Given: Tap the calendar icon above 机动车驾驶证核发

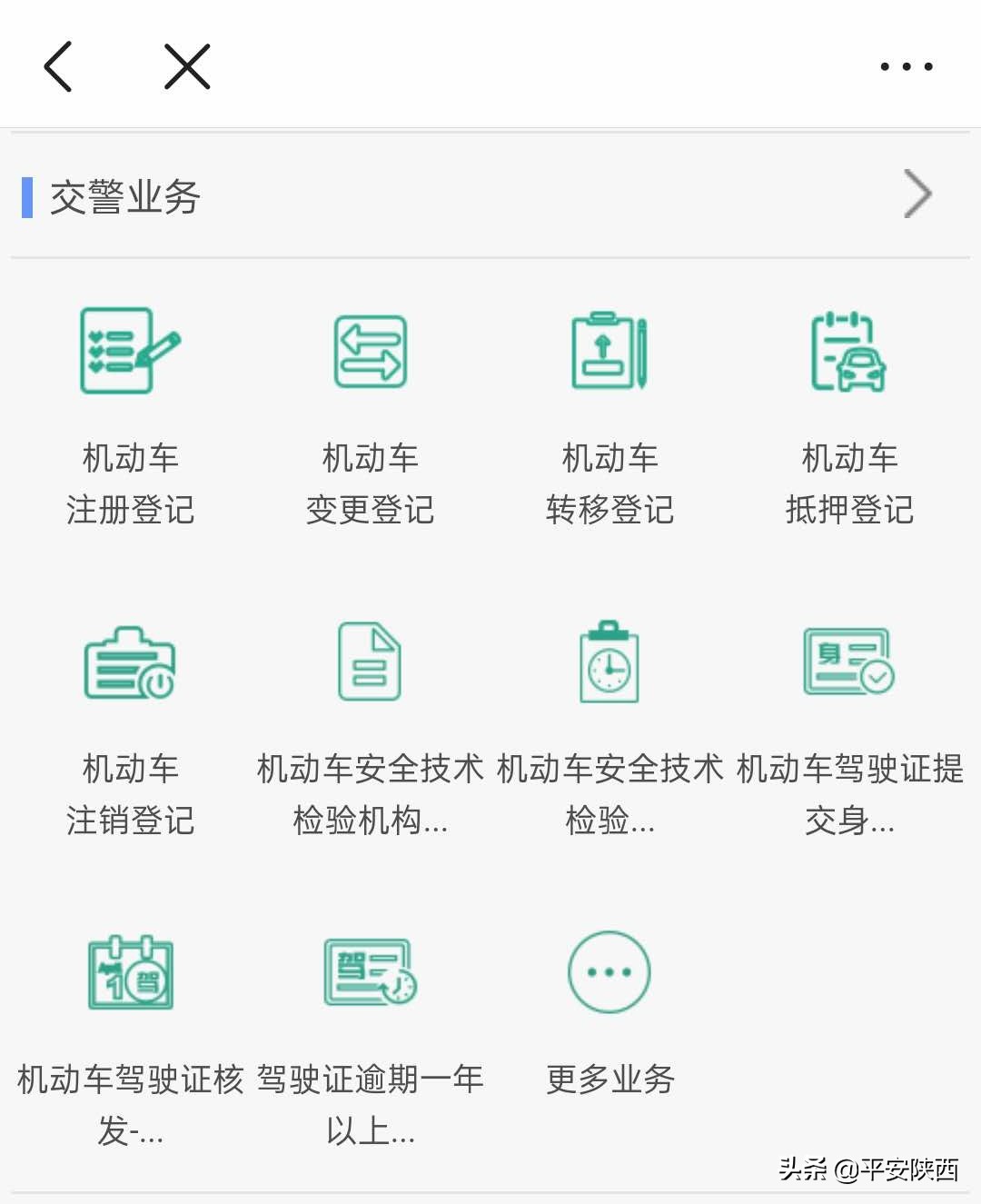Looking at the screenshot, I should (x=130, y=972).
